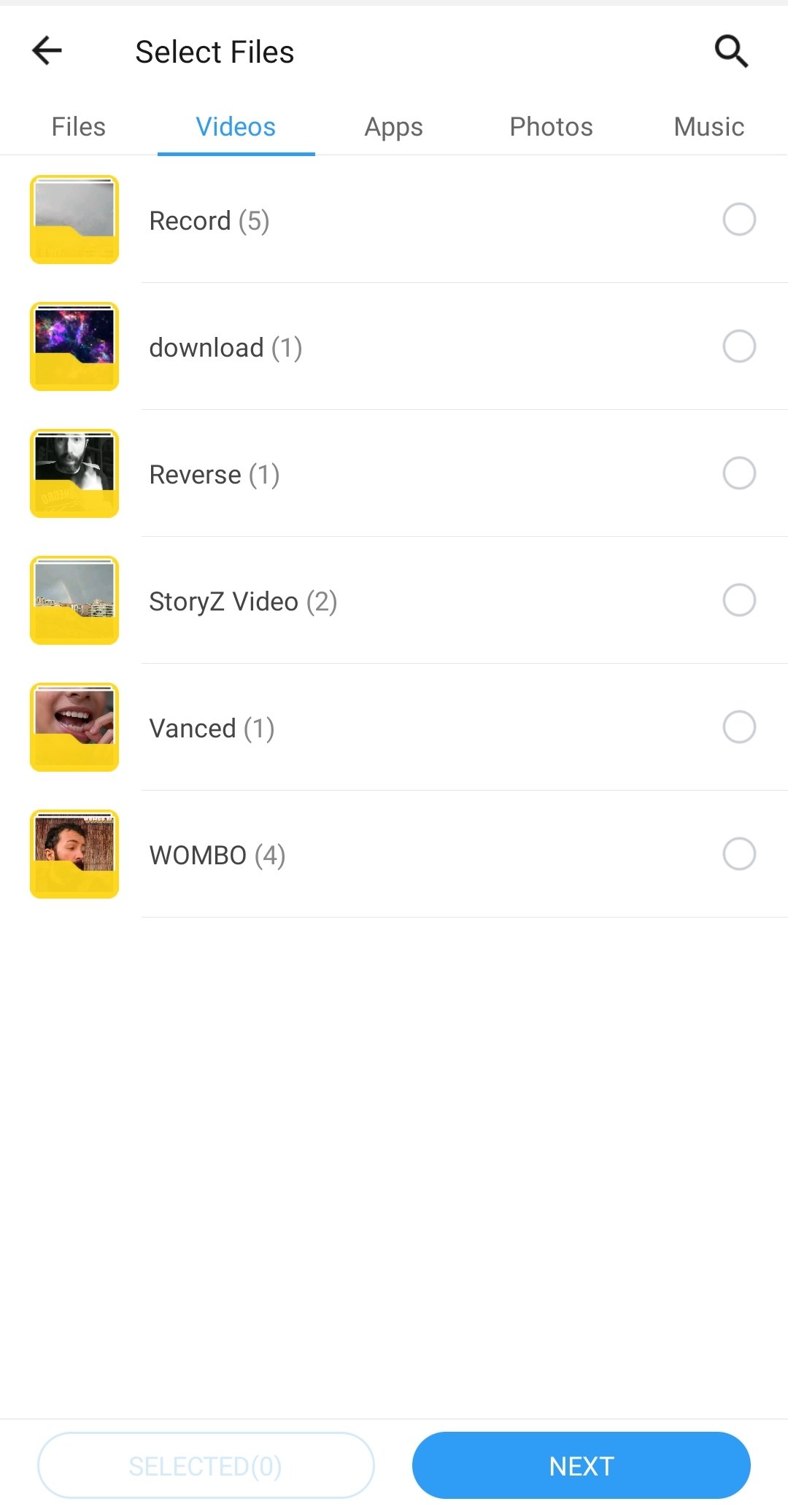Switch to the Apps tab
This screenshot has width=788, height=1512.
pyautogui.click(x=393, y=127)
